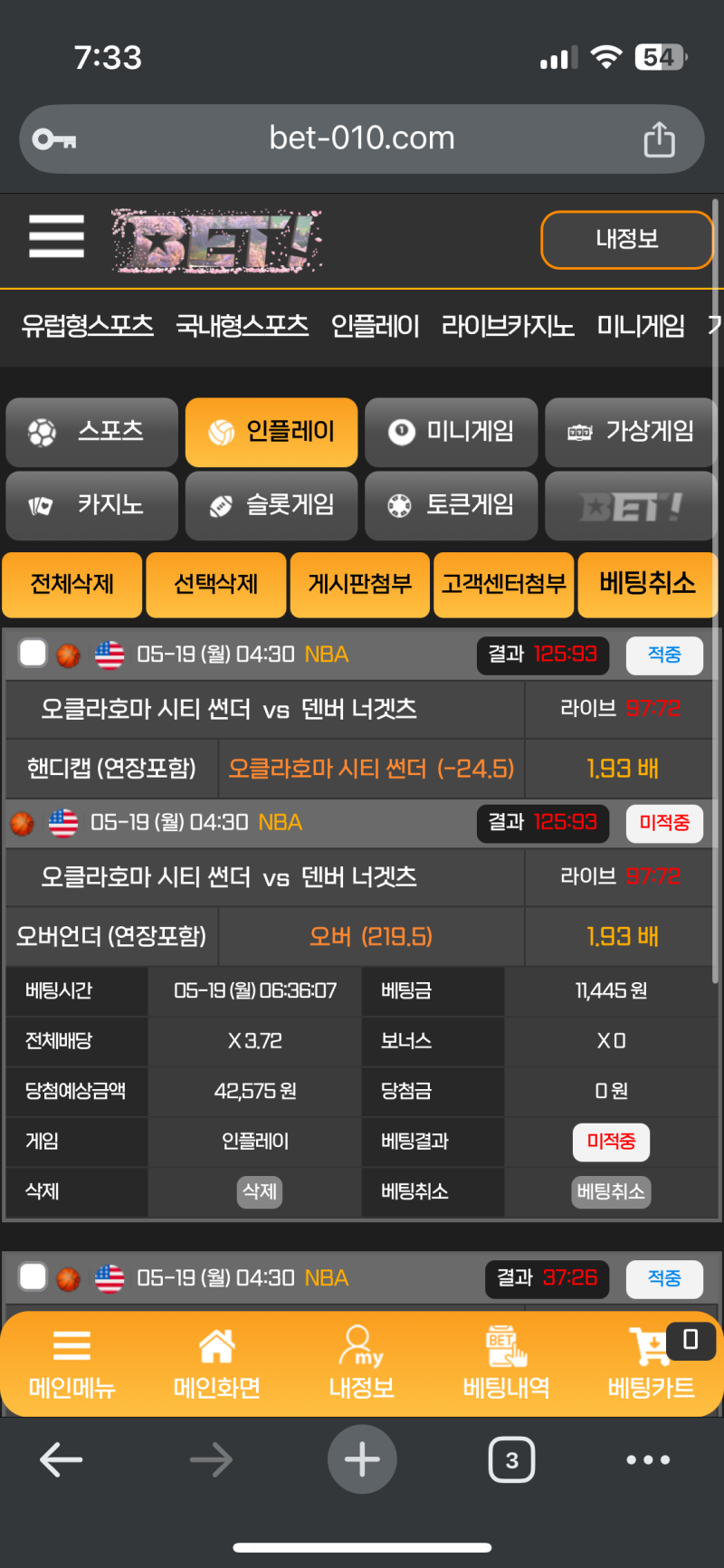This screenshot has height=1568, width=724.
Task: Tap 전체삭제 to delete all
Action: pyautogui.click(x=72, y=584)
